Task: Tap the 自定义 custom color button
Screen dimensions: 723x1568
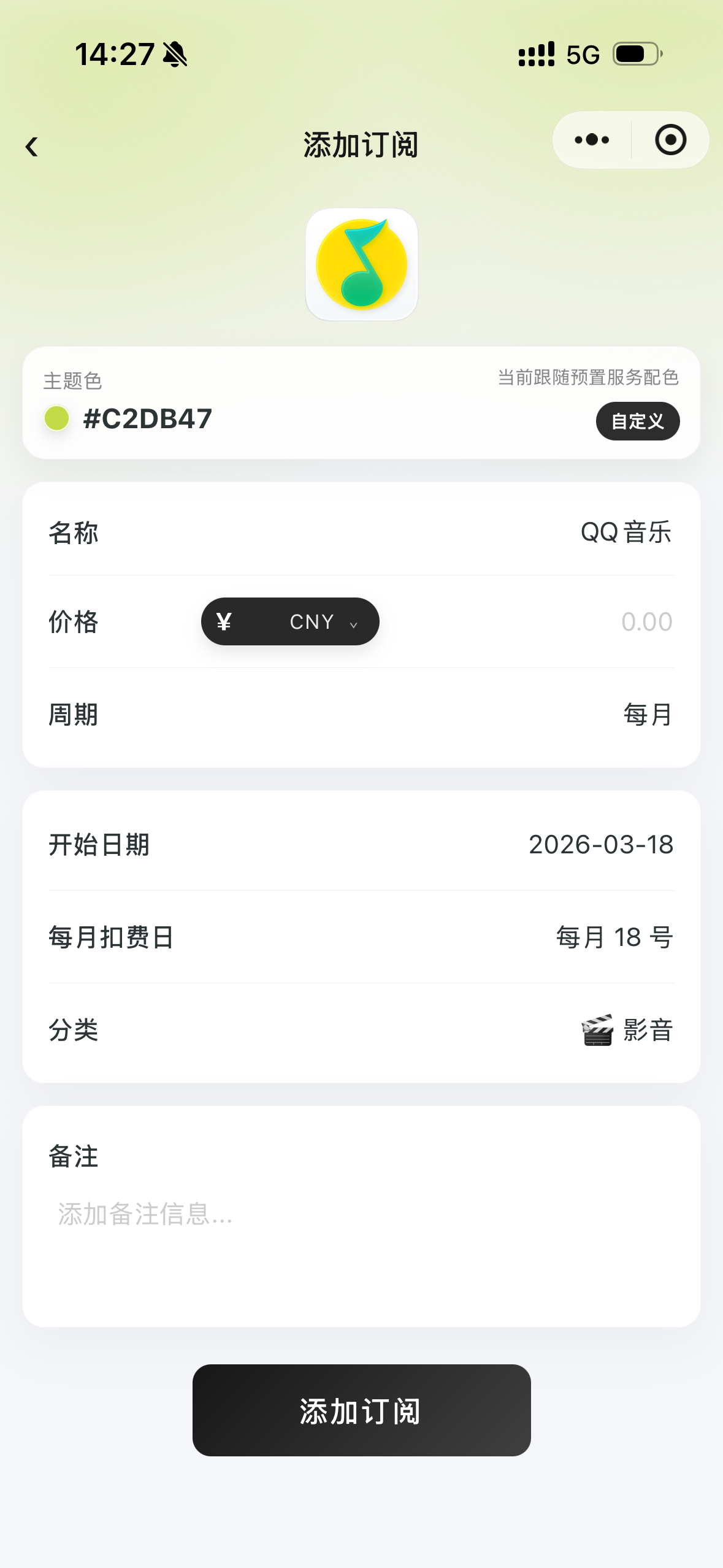Action: tap(637, 421)
